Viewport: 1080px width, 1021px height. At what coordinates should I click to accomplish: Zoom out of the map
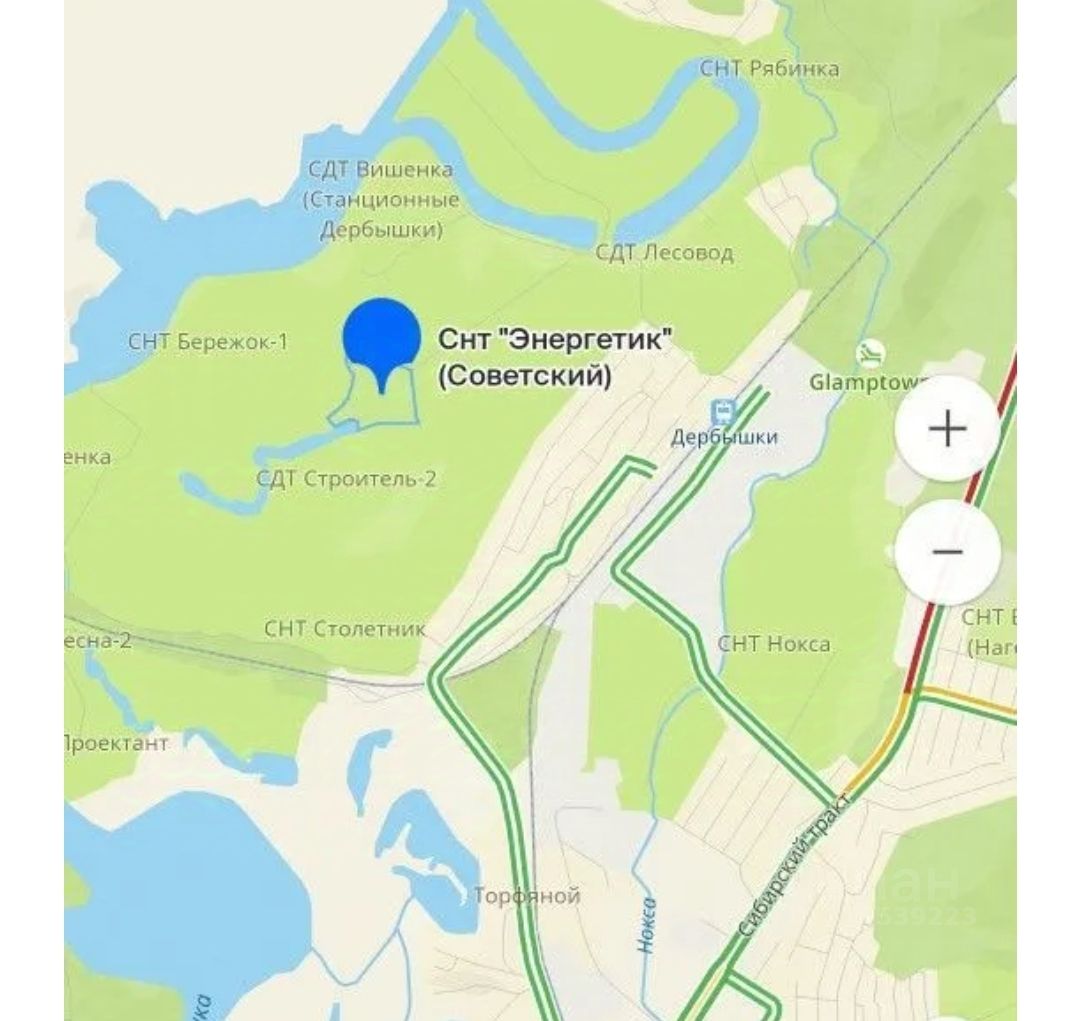(946, 552)
